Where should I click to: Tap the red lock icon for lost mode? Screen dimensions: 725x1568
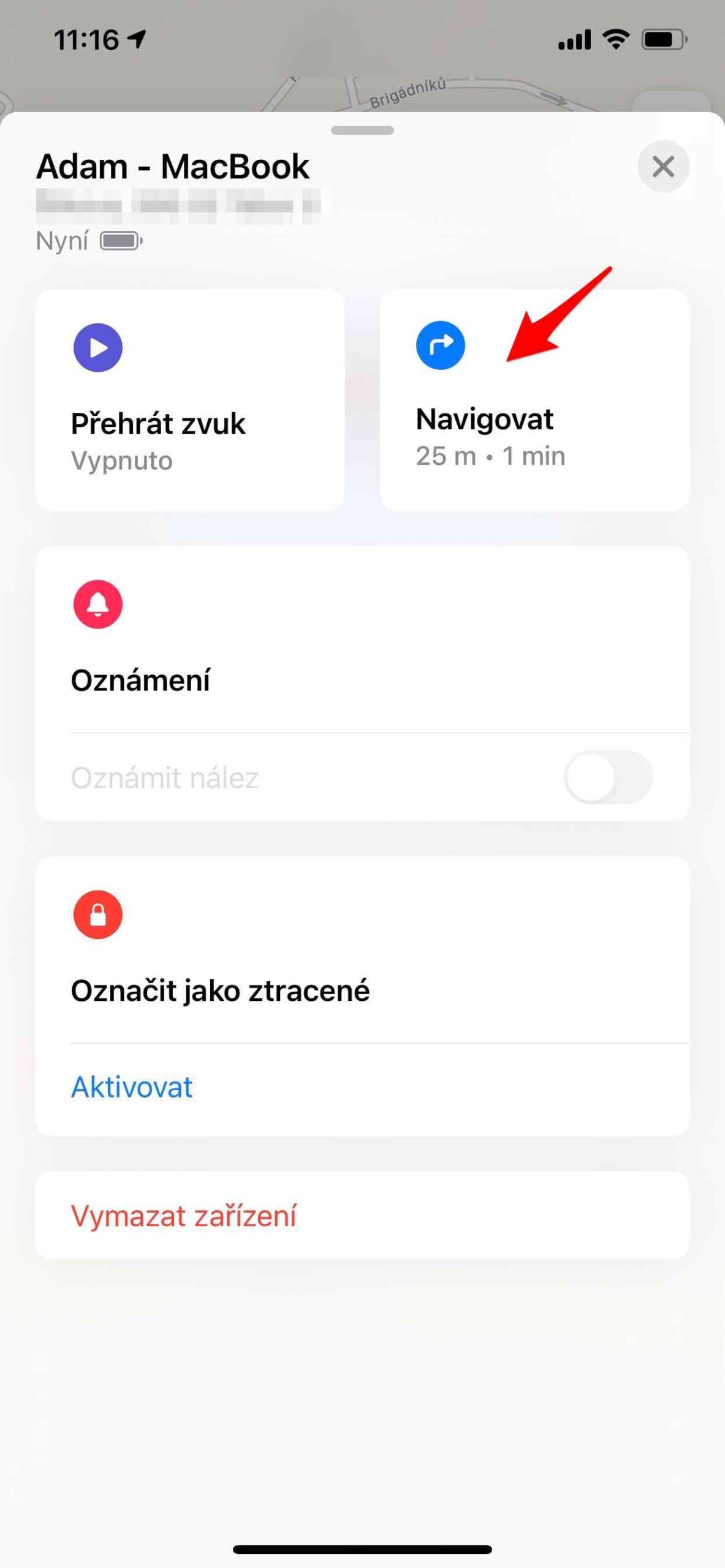[99, 915]
